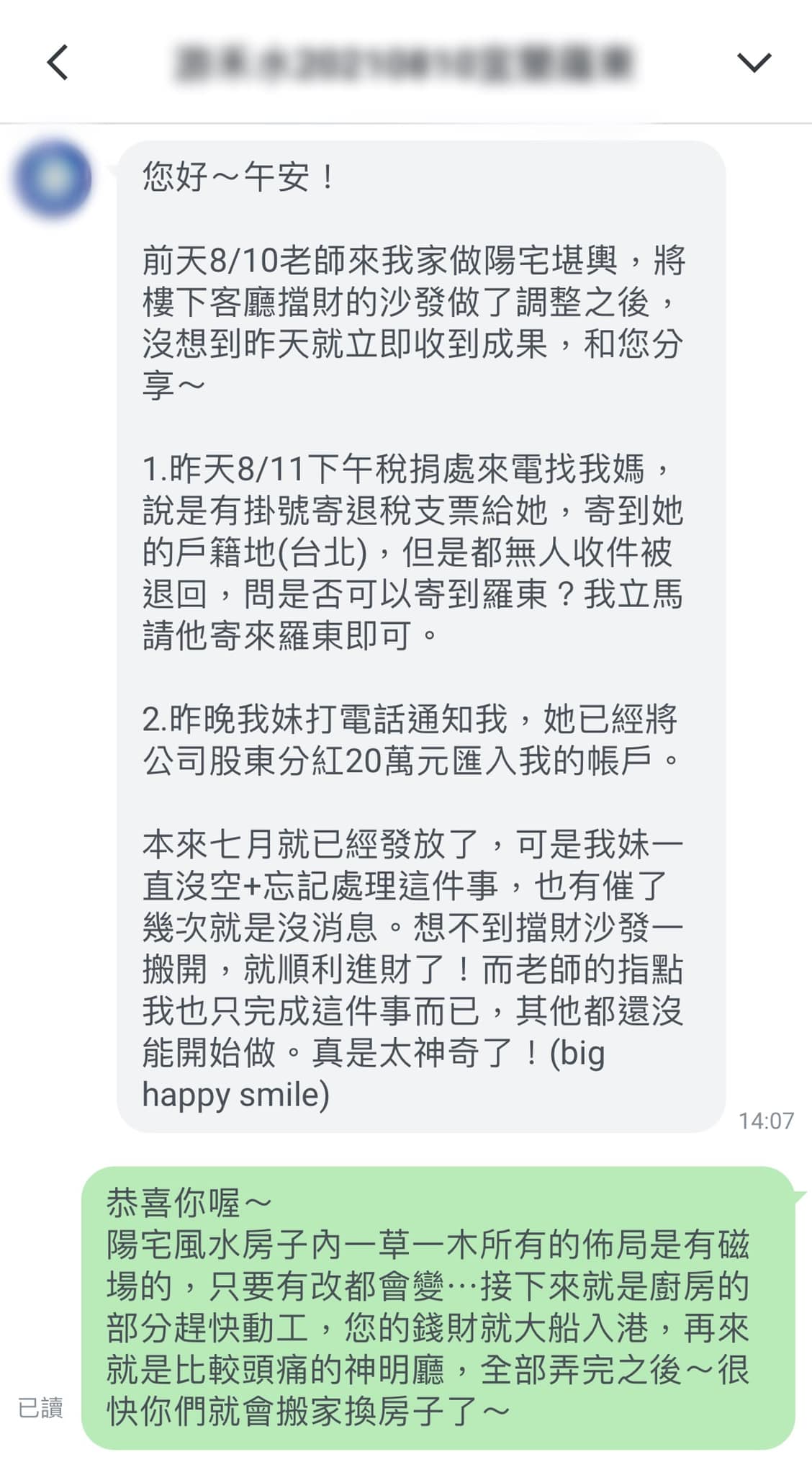
Task: Open the sender's blurred profile avatar
Action: (x=52, y=179)
